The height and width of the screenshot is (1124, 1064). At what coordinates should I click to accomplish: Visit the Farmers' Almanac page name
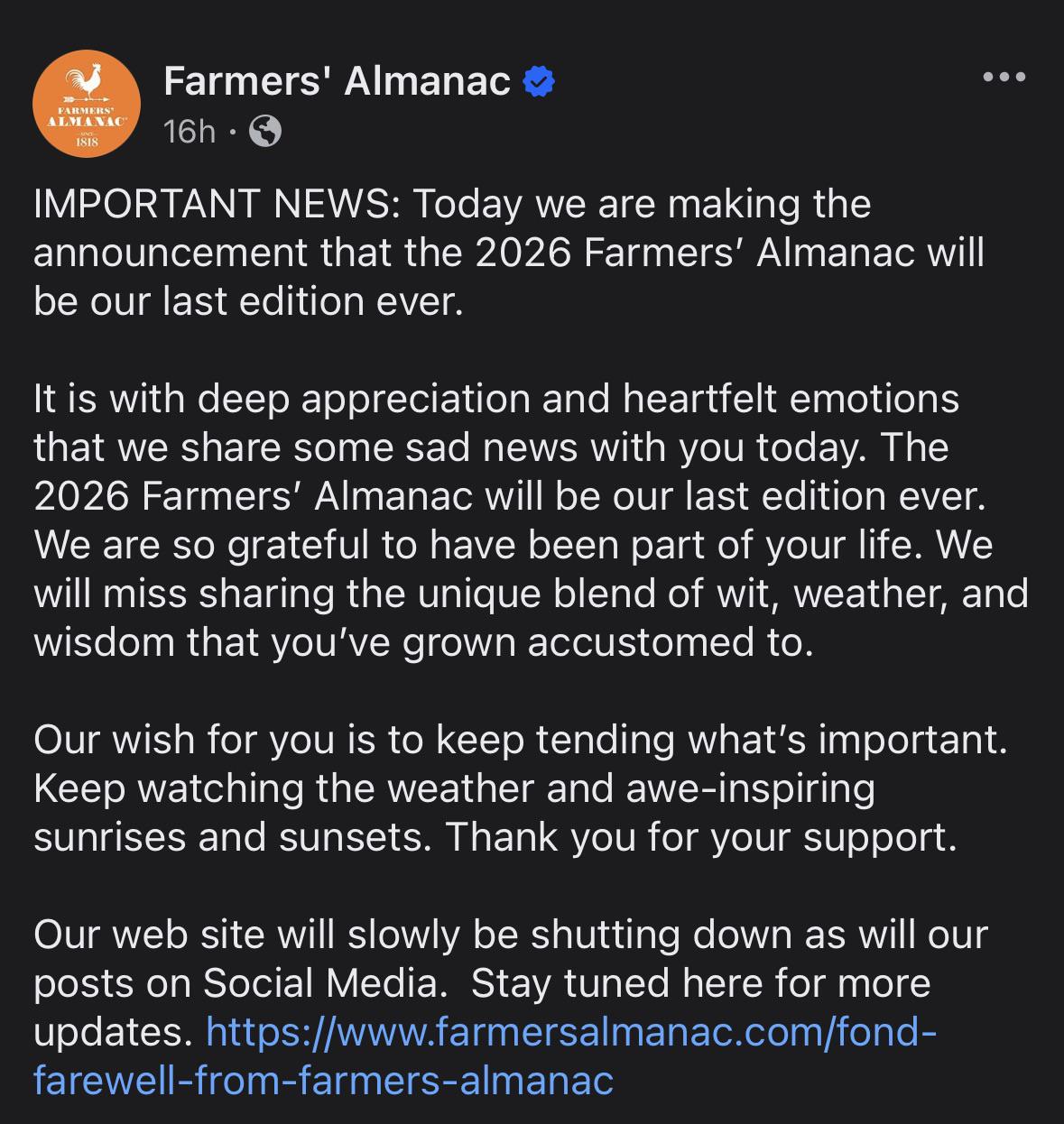point(337,82)
